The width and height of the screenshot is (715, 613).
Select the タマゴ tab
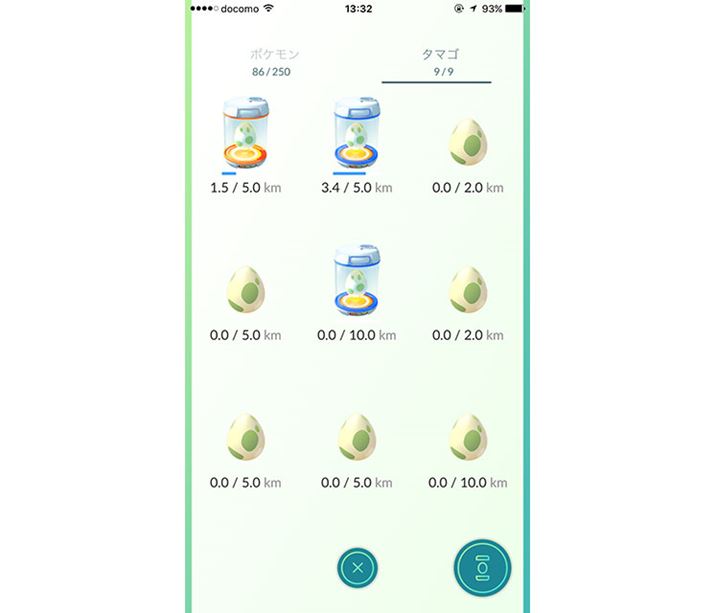click(x=435, y=61)
